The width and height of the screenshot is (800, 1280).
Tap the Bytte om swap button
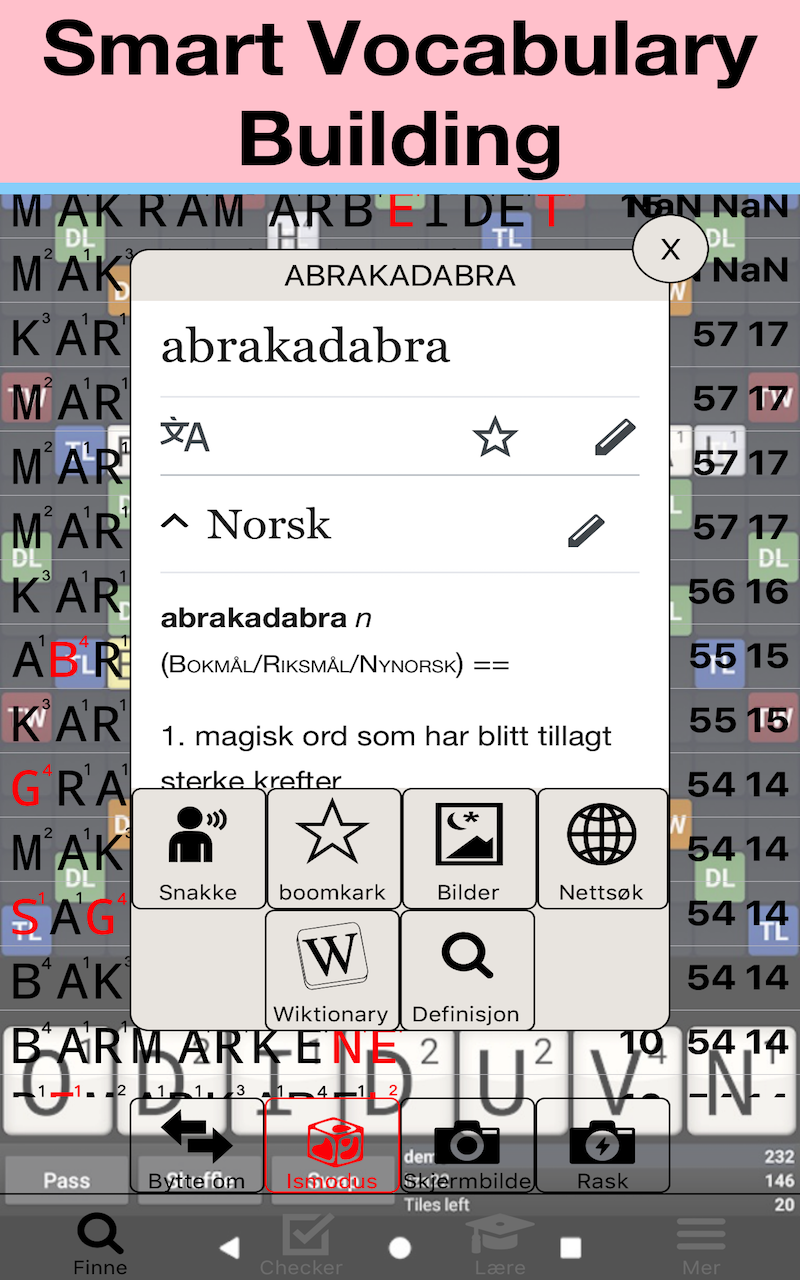(x=197, y=1146)
